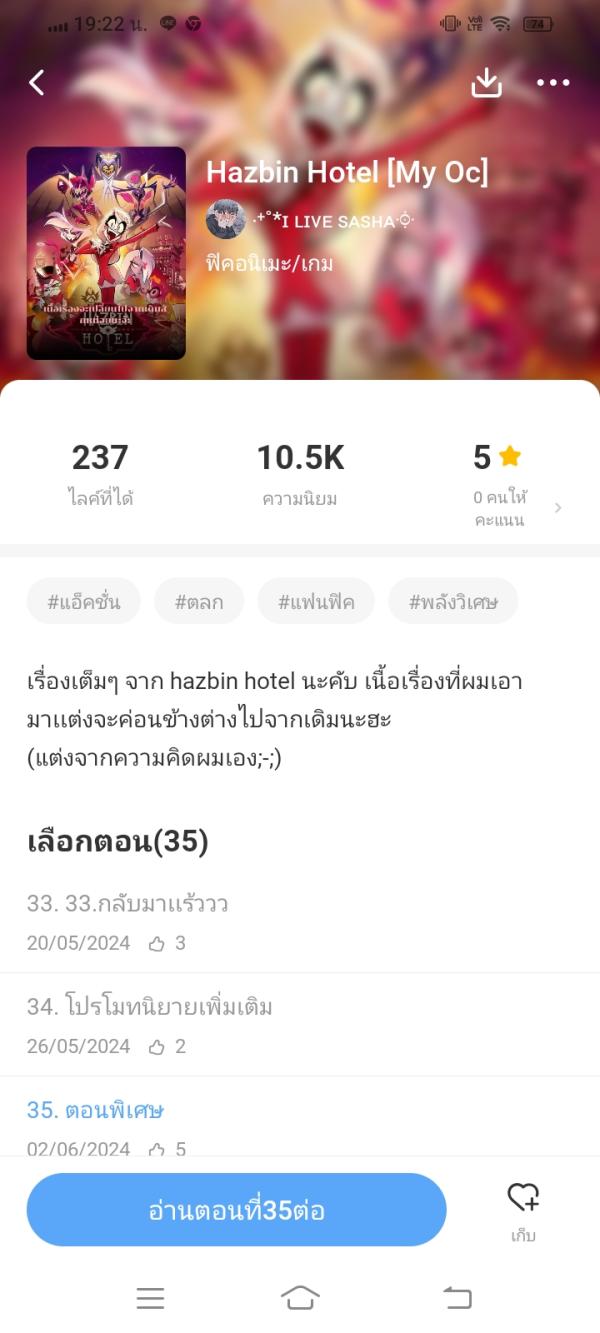The width and height of the screenshot is (600, 1333).
Task: Tap the system home button
Action: [300, 1298]
